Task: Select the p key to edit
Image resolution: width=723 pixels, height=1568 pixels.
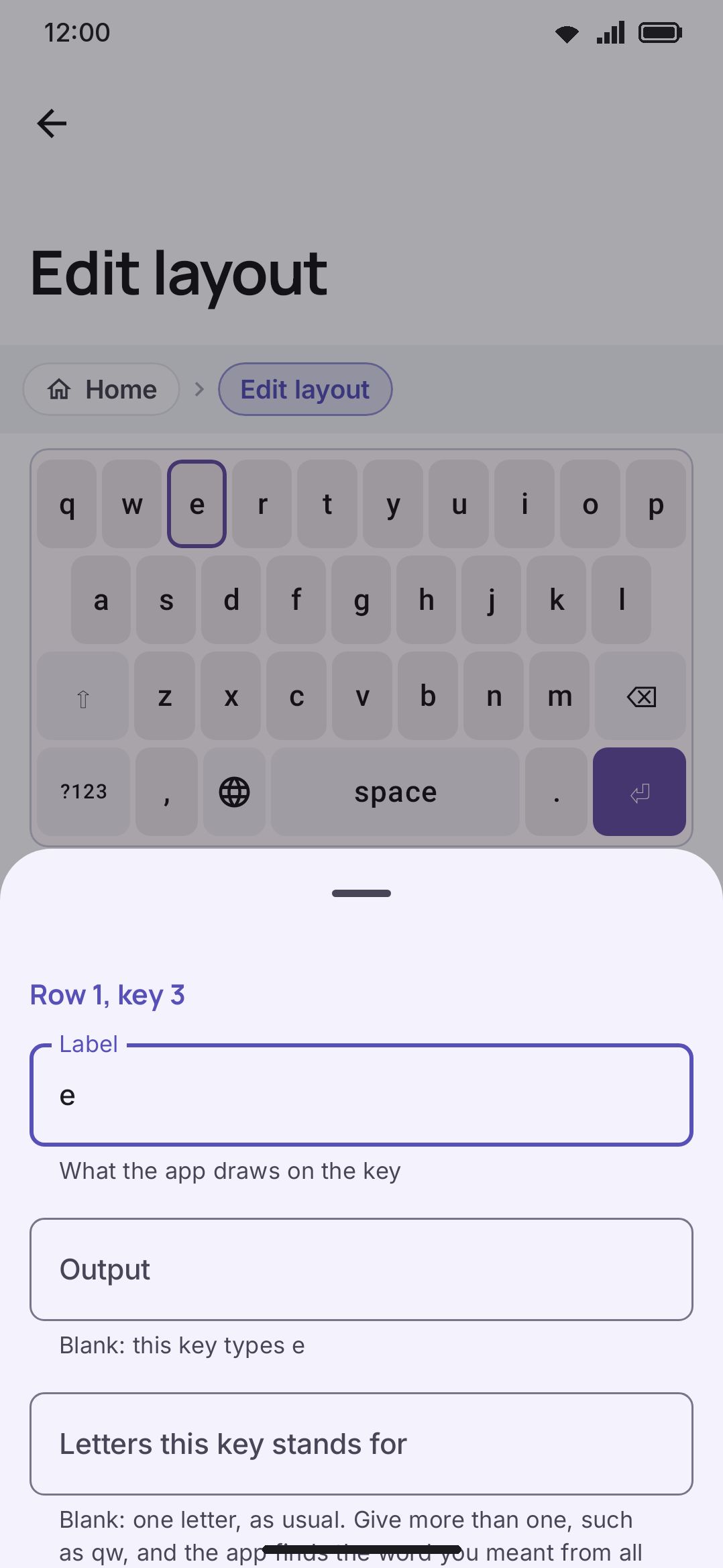Action: coord(656,504)
